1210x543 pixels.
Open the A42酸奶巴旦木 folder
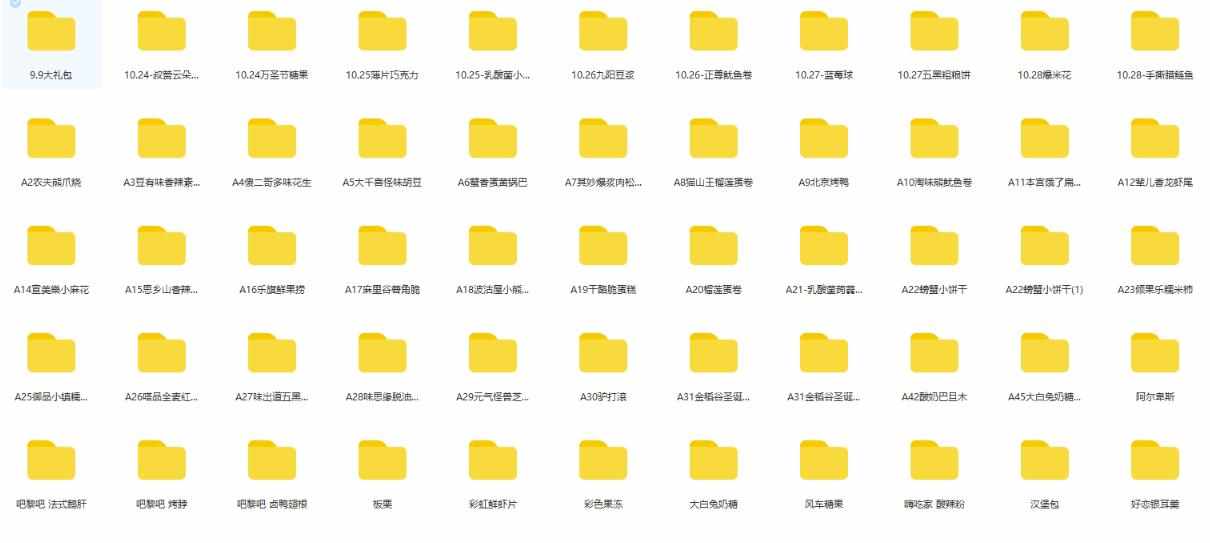tap(934, 353)
